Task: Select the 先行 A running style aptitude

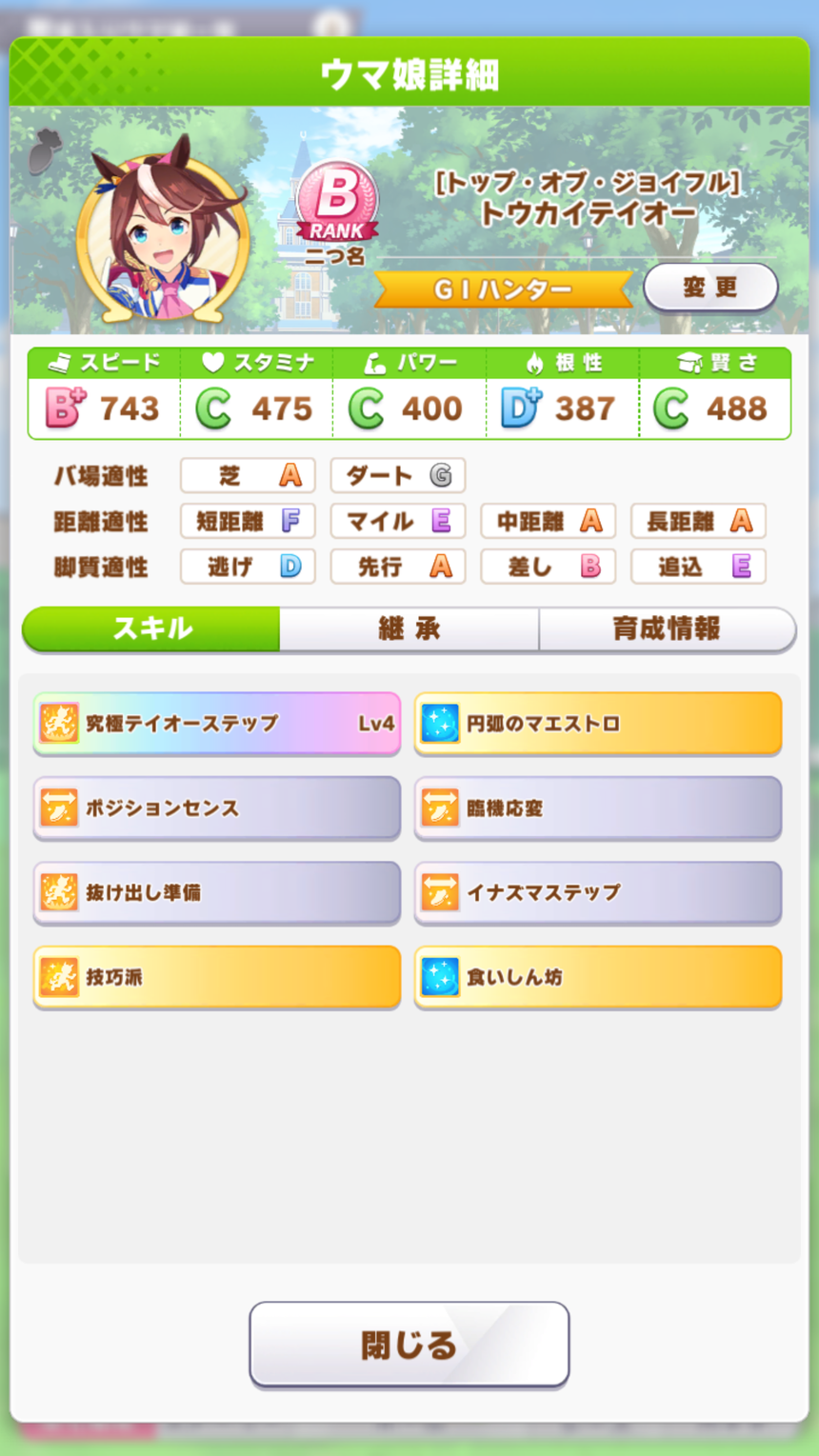Action: coord(398,567)
